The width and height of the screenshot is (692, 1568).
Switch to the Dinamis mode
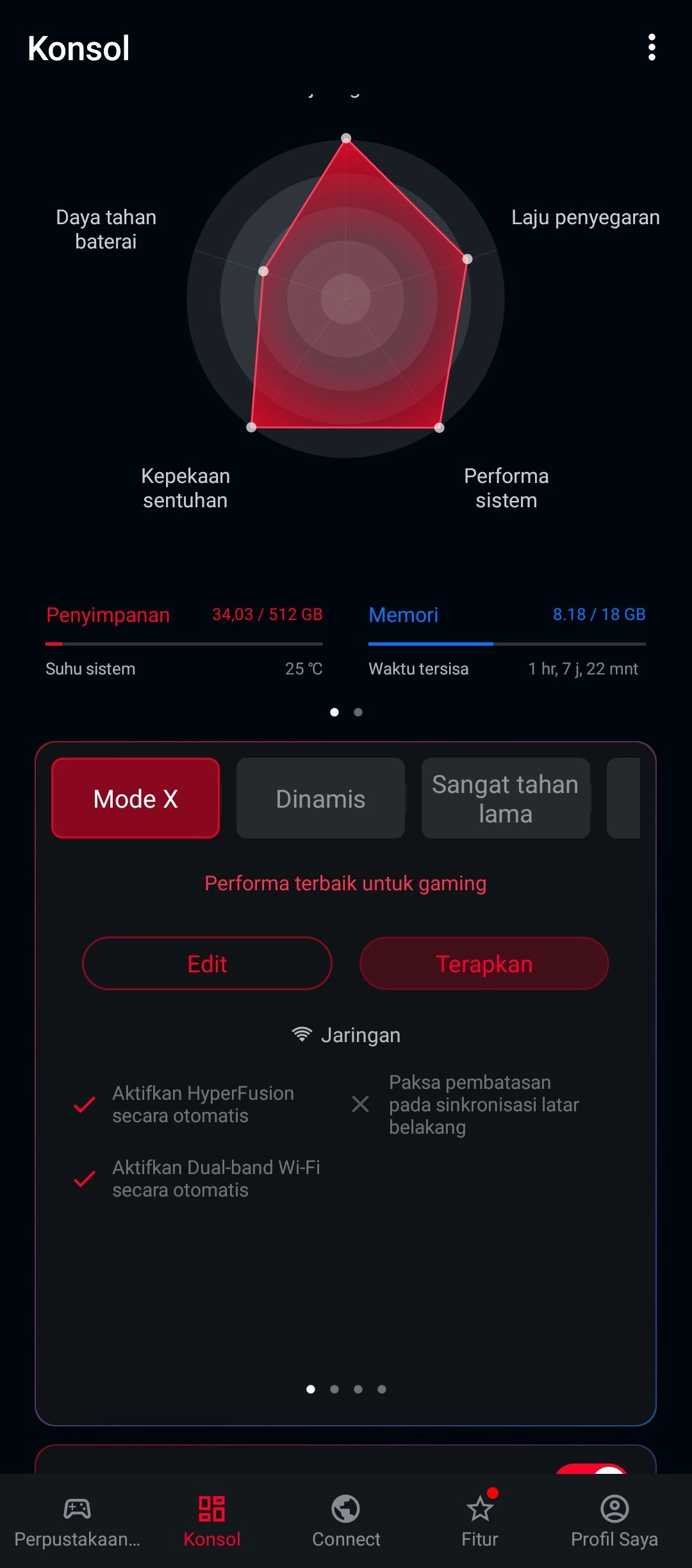(x=320, y=798)
